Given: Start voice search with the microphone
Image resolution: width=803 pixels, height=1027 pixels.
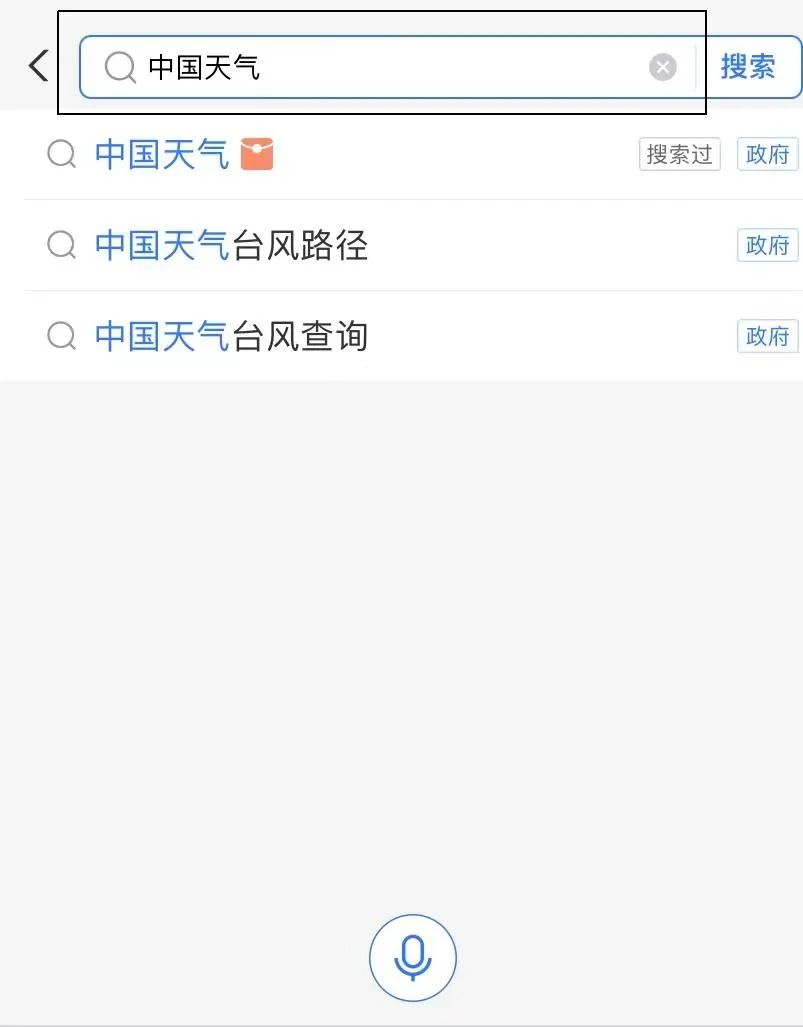Looking at the screenshot, I should point(412,957).
